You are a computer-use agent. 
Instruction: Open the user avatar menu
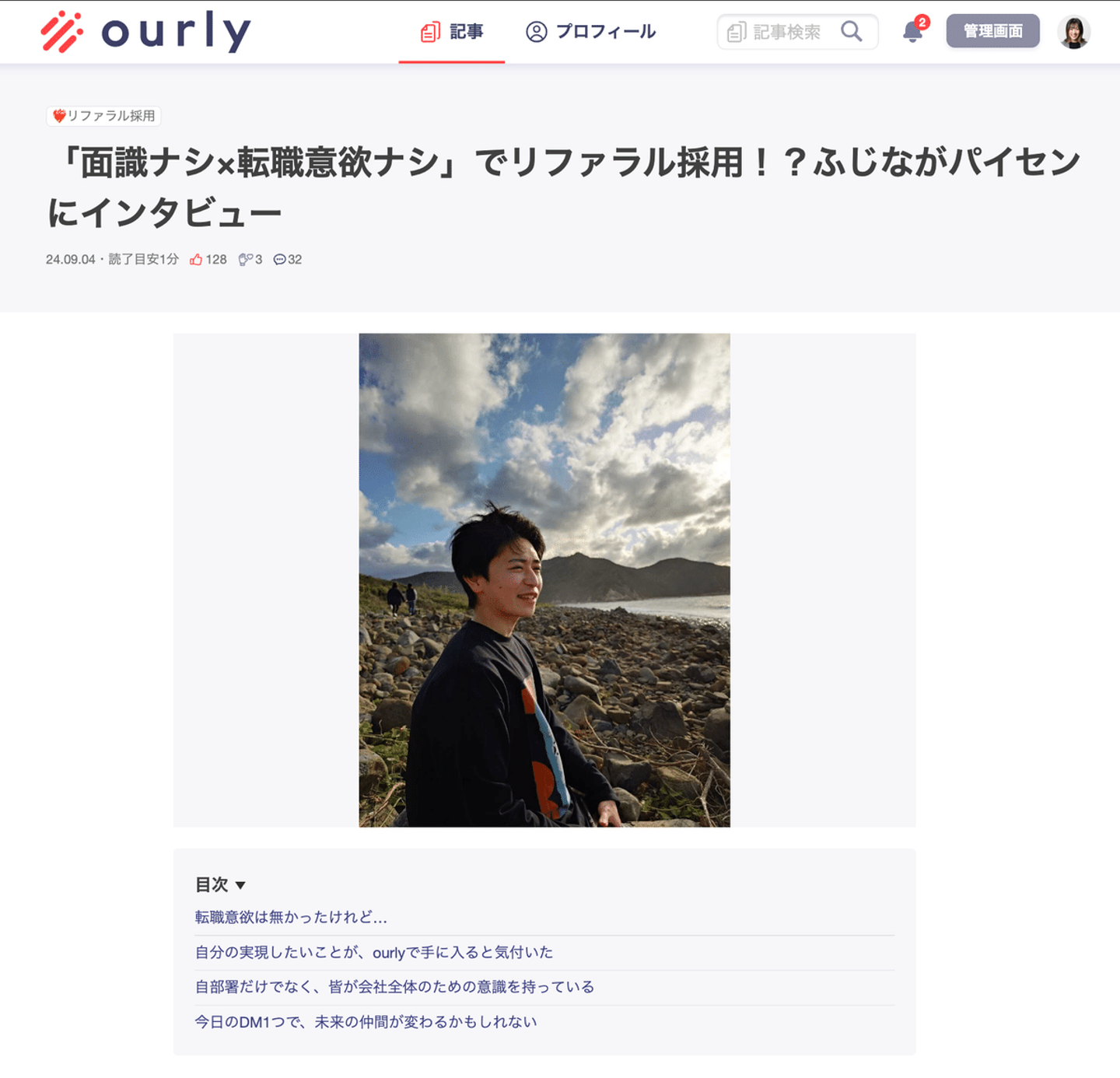point(1073,32)
